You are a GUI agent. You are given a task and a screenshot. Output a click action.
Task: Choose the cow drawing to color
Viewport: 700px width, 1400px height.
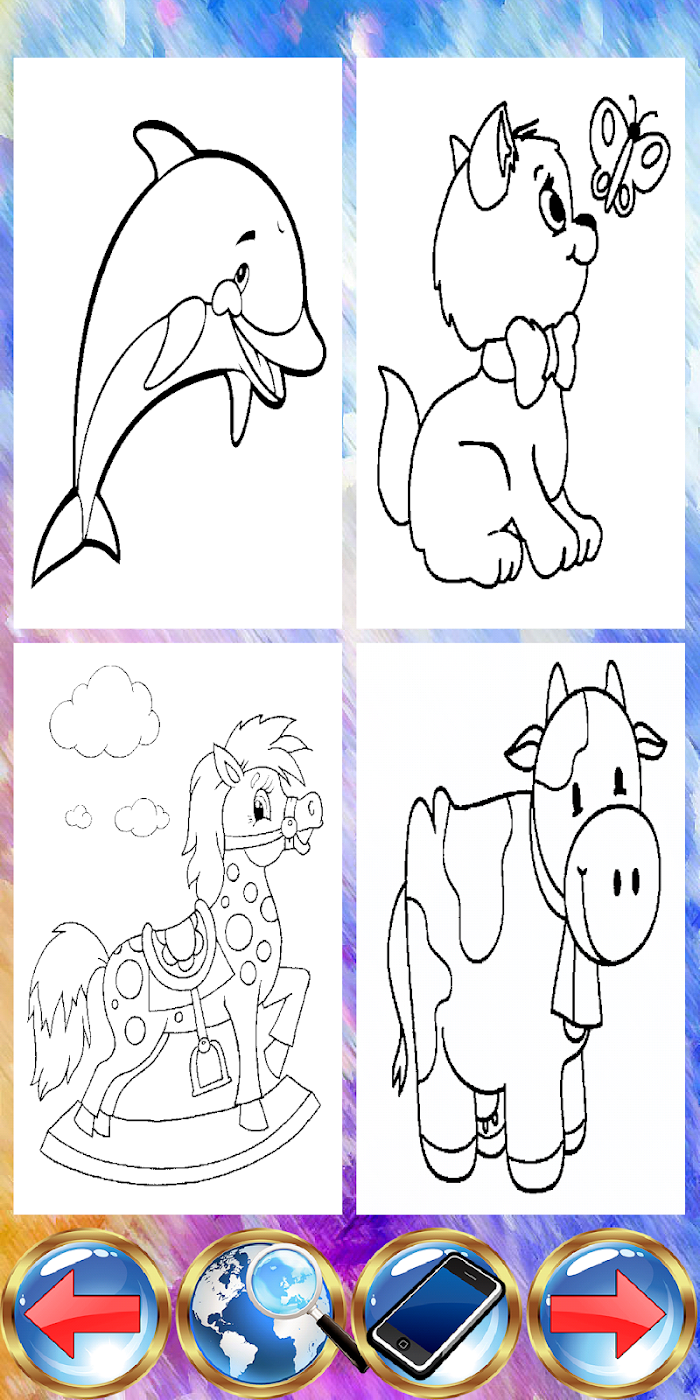tap(521, 928)
